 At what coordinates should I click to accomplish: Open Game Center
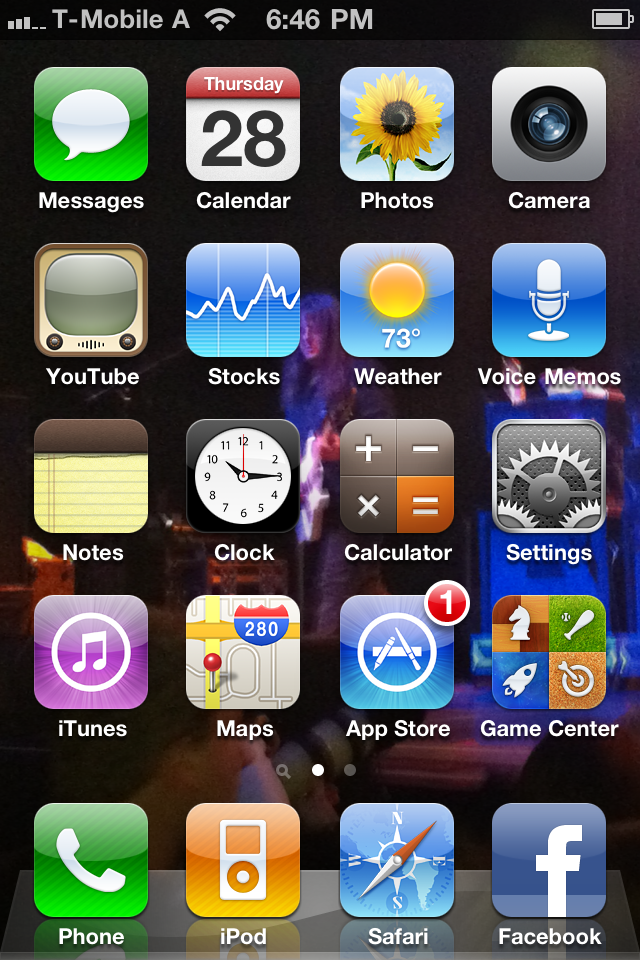pyautogui.click(x=549, y=652)
